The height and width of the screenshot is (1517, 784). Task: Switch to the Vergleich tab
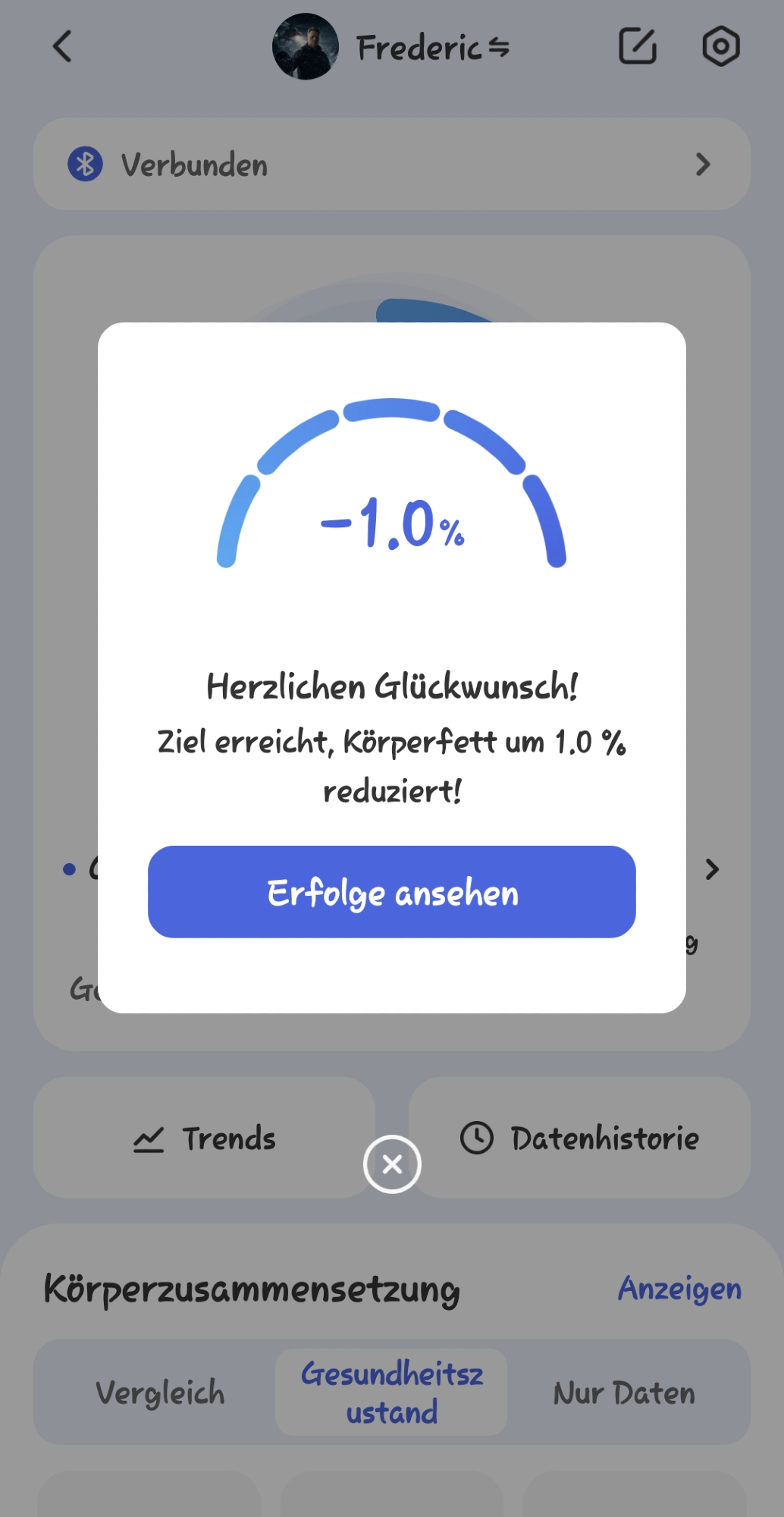[160, 1393]
